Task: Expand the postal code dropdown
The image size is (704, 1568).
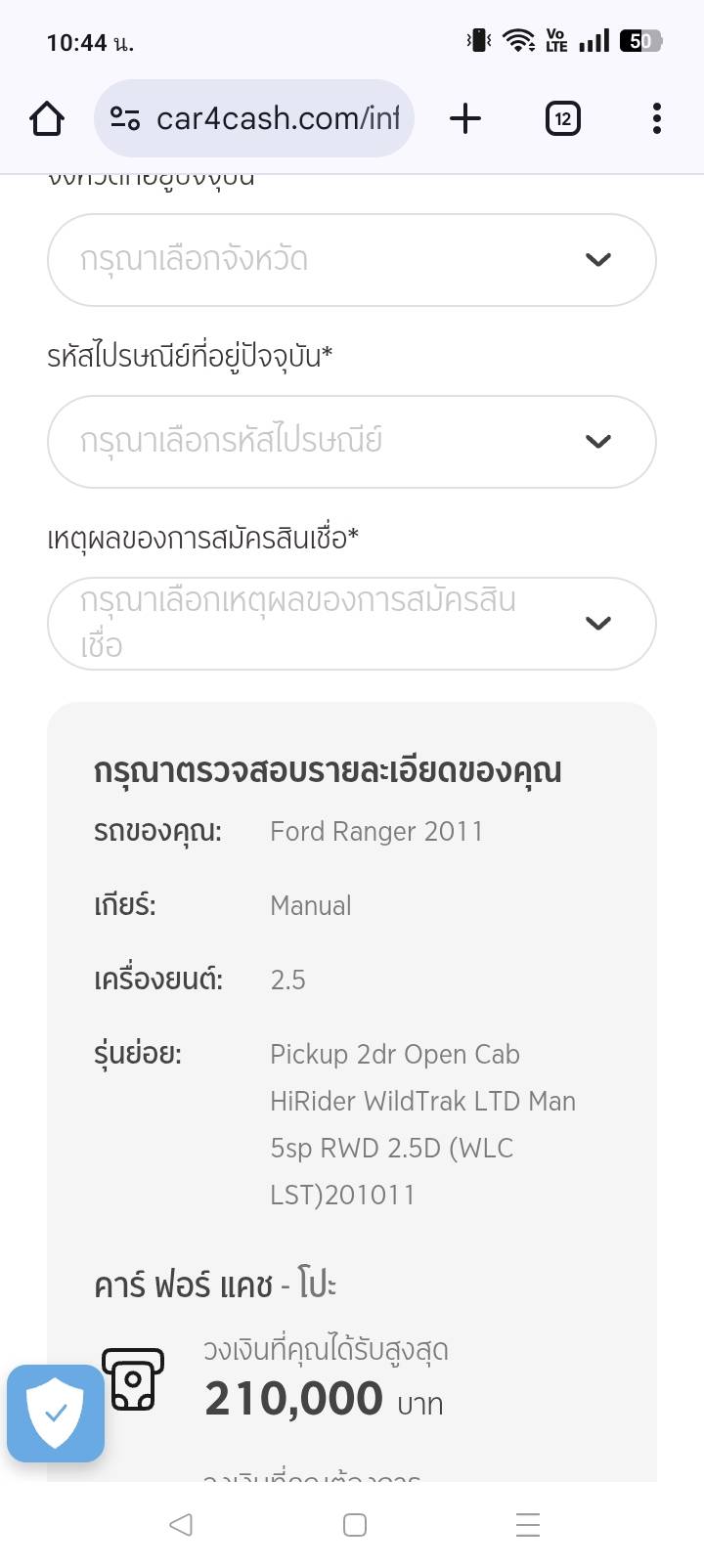Action: tap(351, 442)
